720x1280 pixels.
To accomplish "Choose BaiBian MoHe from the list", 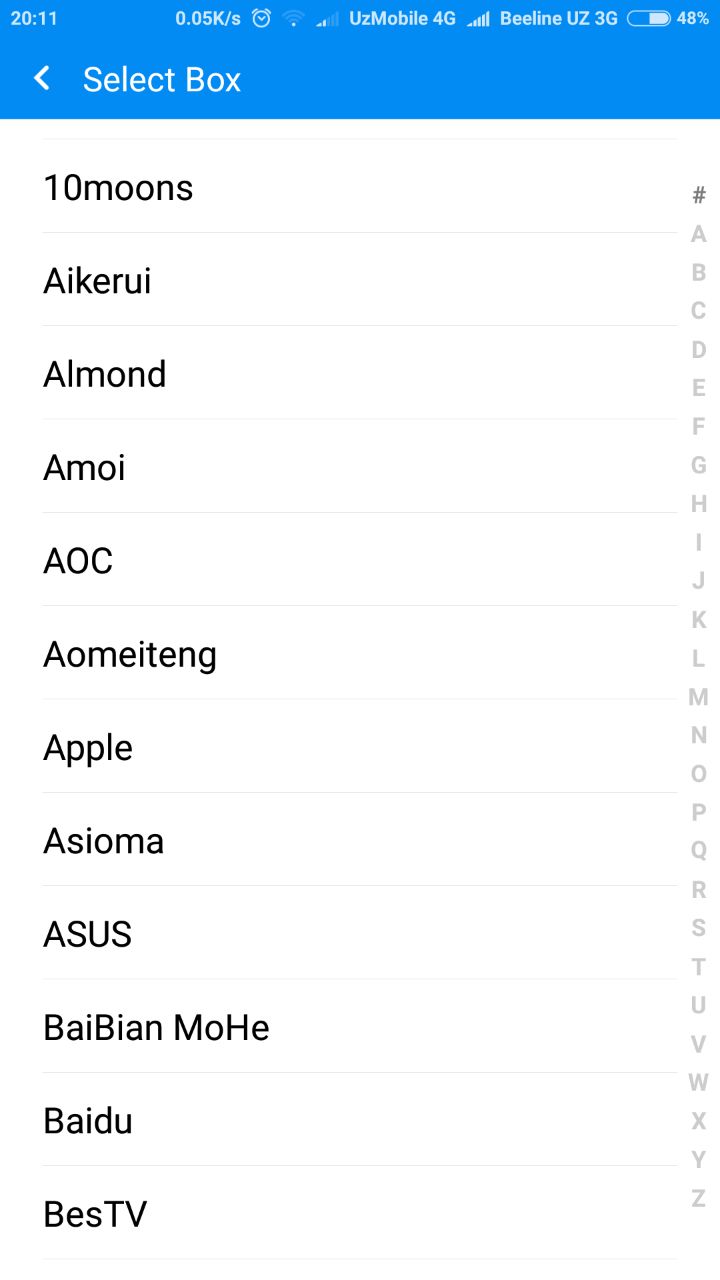I will [x=359, y=1027].
